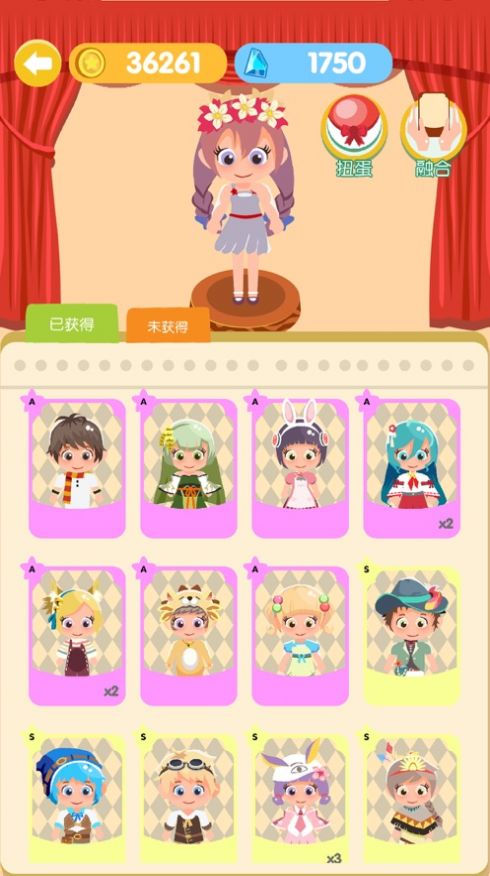Screen dimensions: 490x876
Task: Choose the girl with candy hair ties card
Action: pyautogui.click(x=301, y=636)
